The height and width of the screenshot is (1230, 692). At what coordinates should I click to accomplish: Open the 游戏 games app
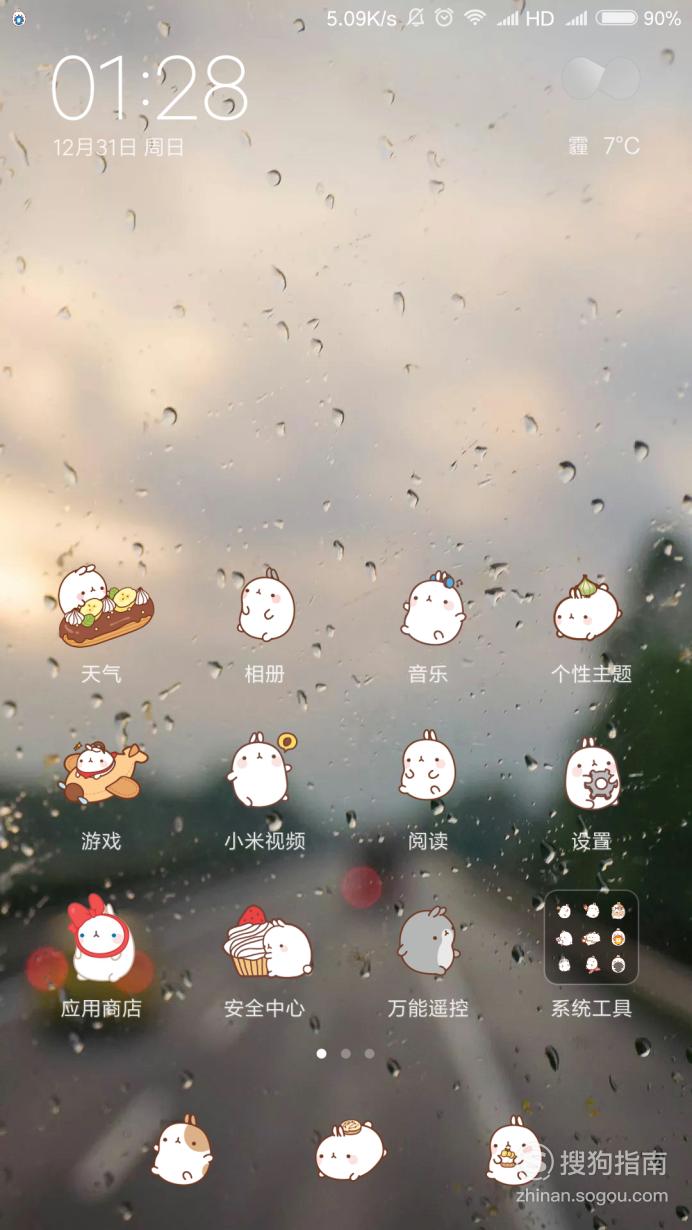(101, 775)
